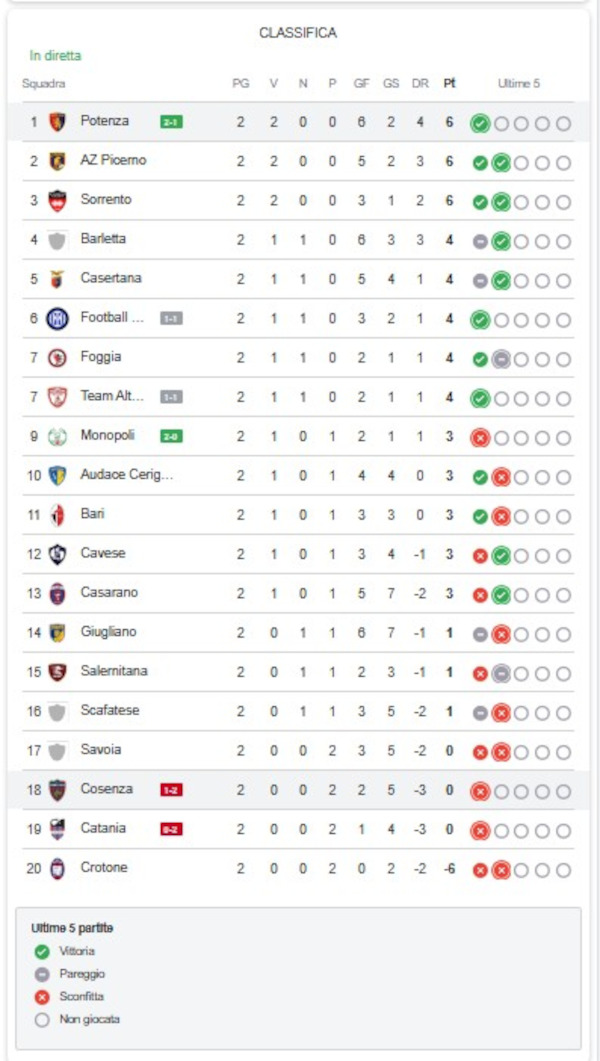Tap Cosenza's live 1-2 score badge
The height and width of the screenshot is (1061, 600).
[171, 790]
